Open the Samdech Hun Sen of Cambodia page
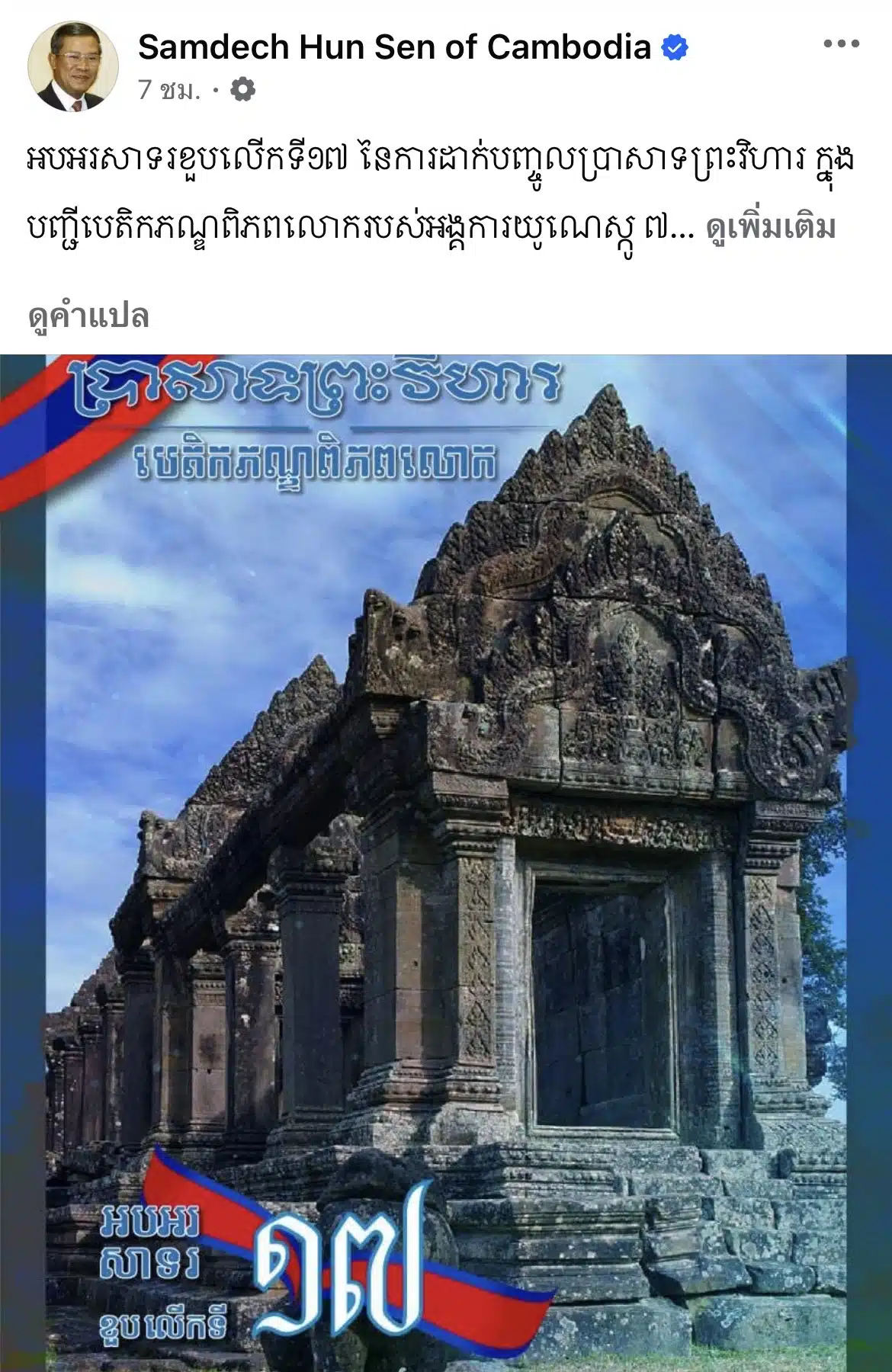 (394, 48)
